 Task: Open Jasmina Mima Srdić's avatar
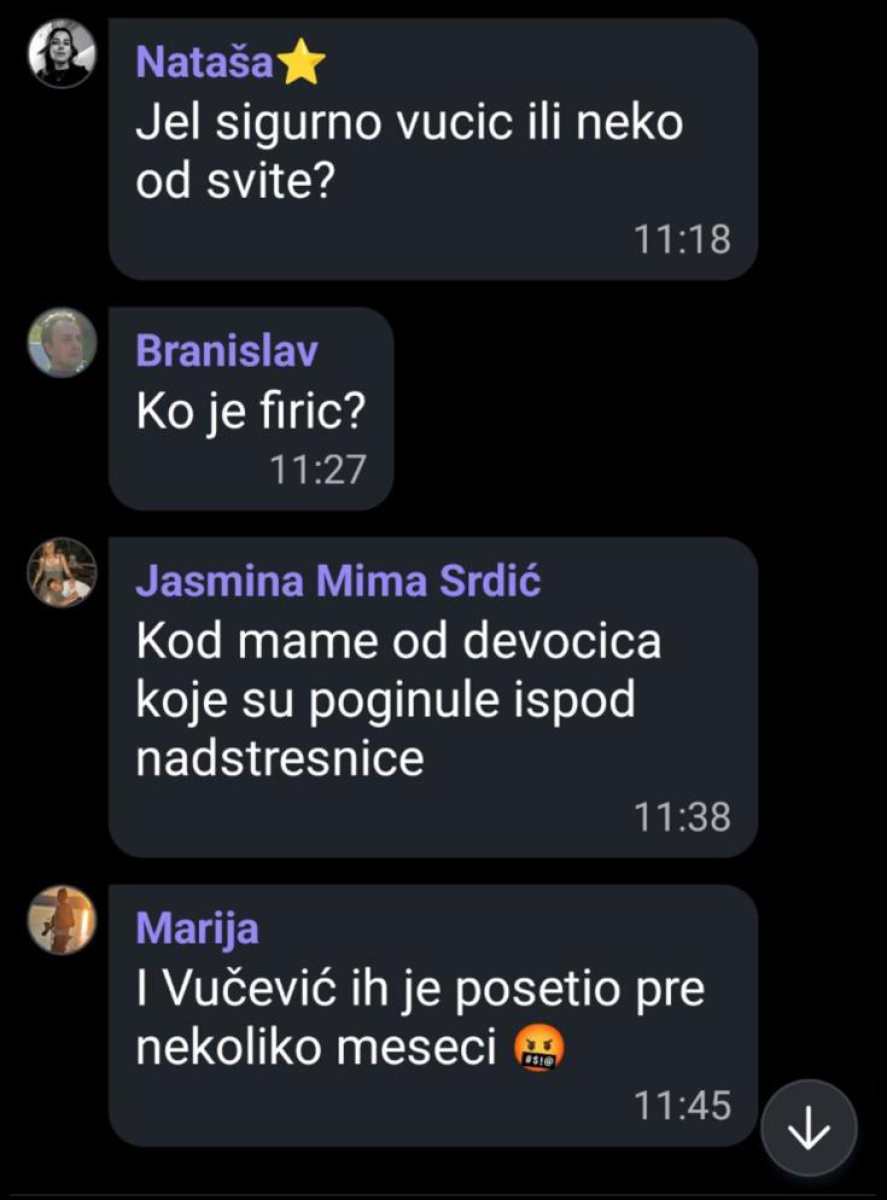pos(62,572)
